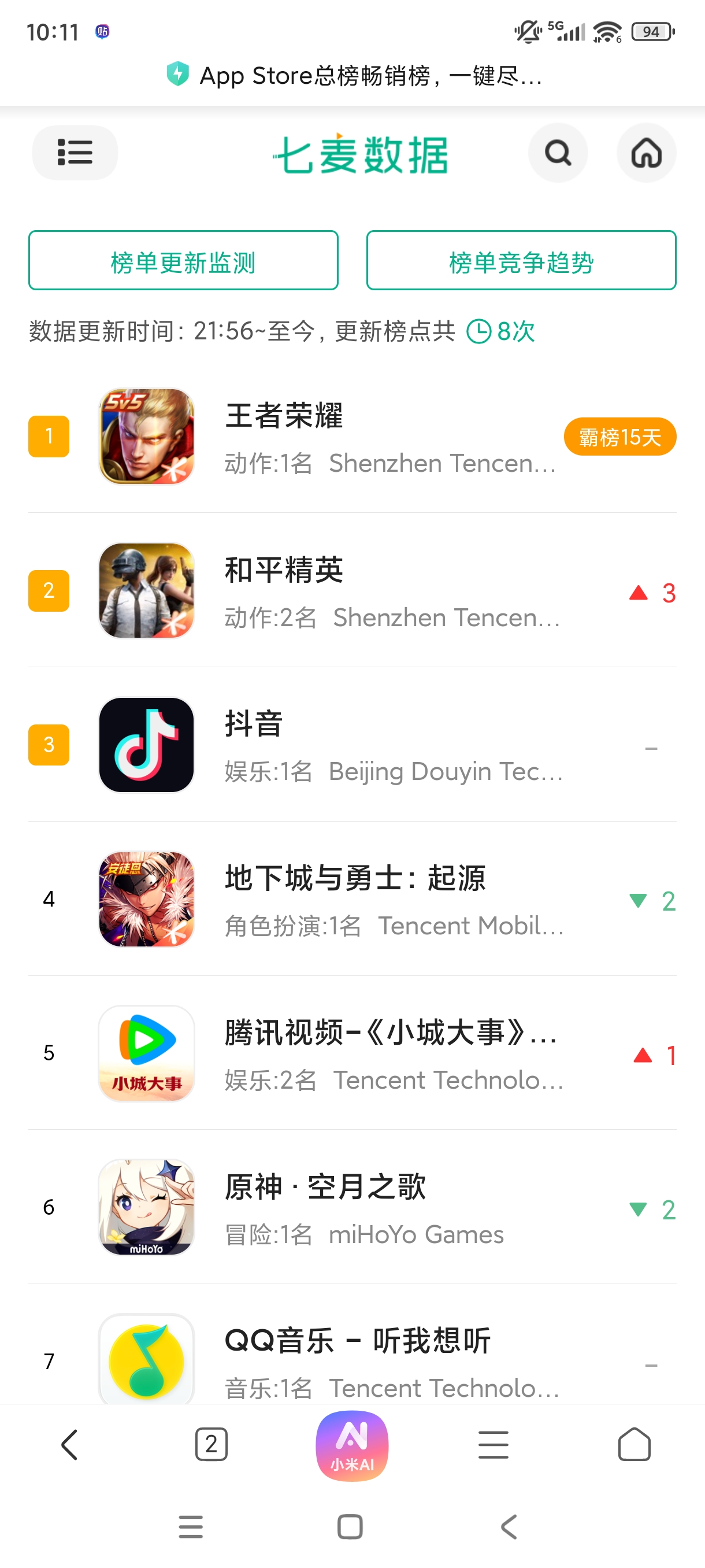Go back in the browser toolbar

[x=69, y=1444]
